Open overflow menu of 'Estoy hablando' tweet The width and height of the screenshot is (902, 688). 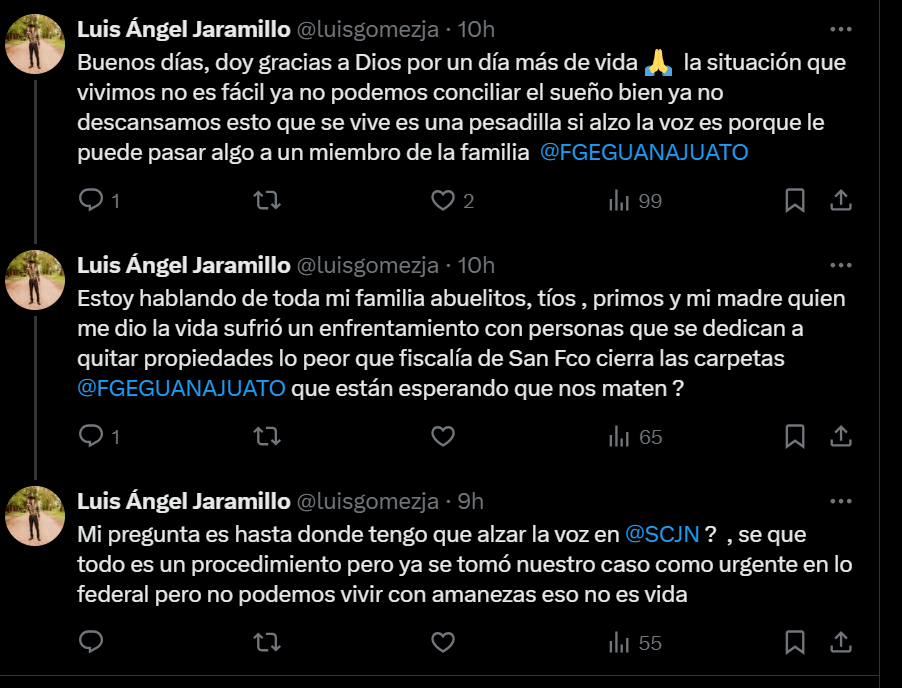click(841, 265)
